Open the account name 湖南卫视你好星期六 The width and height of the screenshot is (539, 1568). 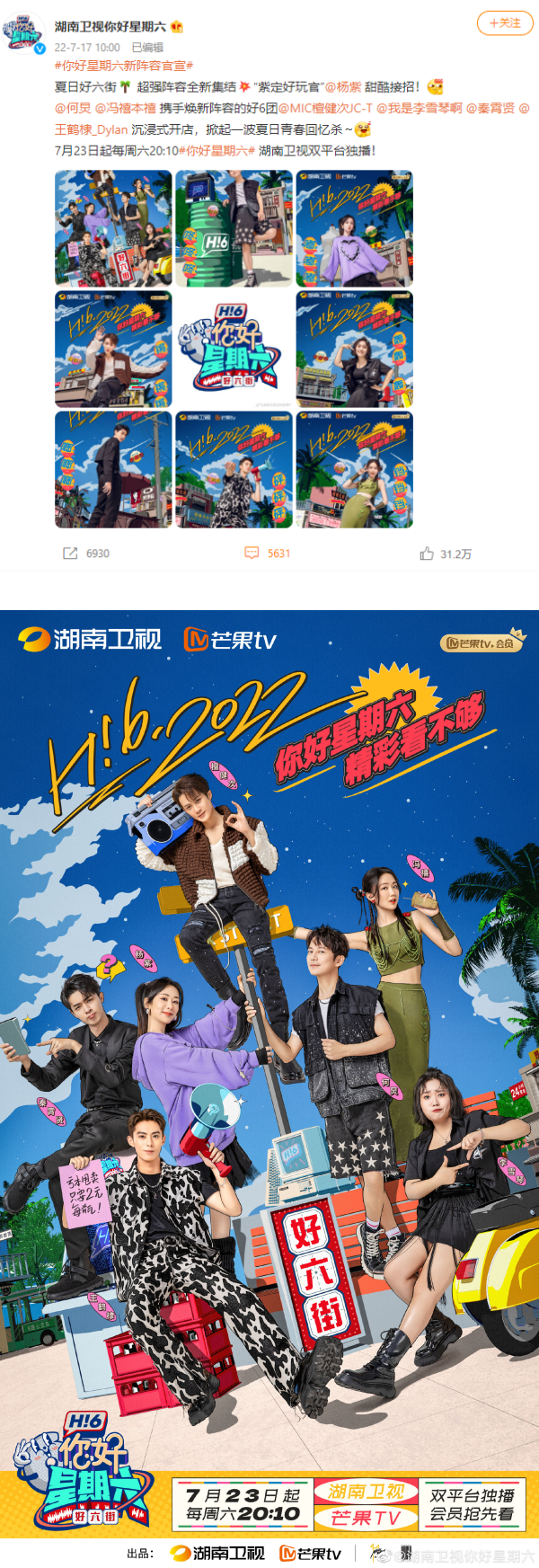coord(110,27)
